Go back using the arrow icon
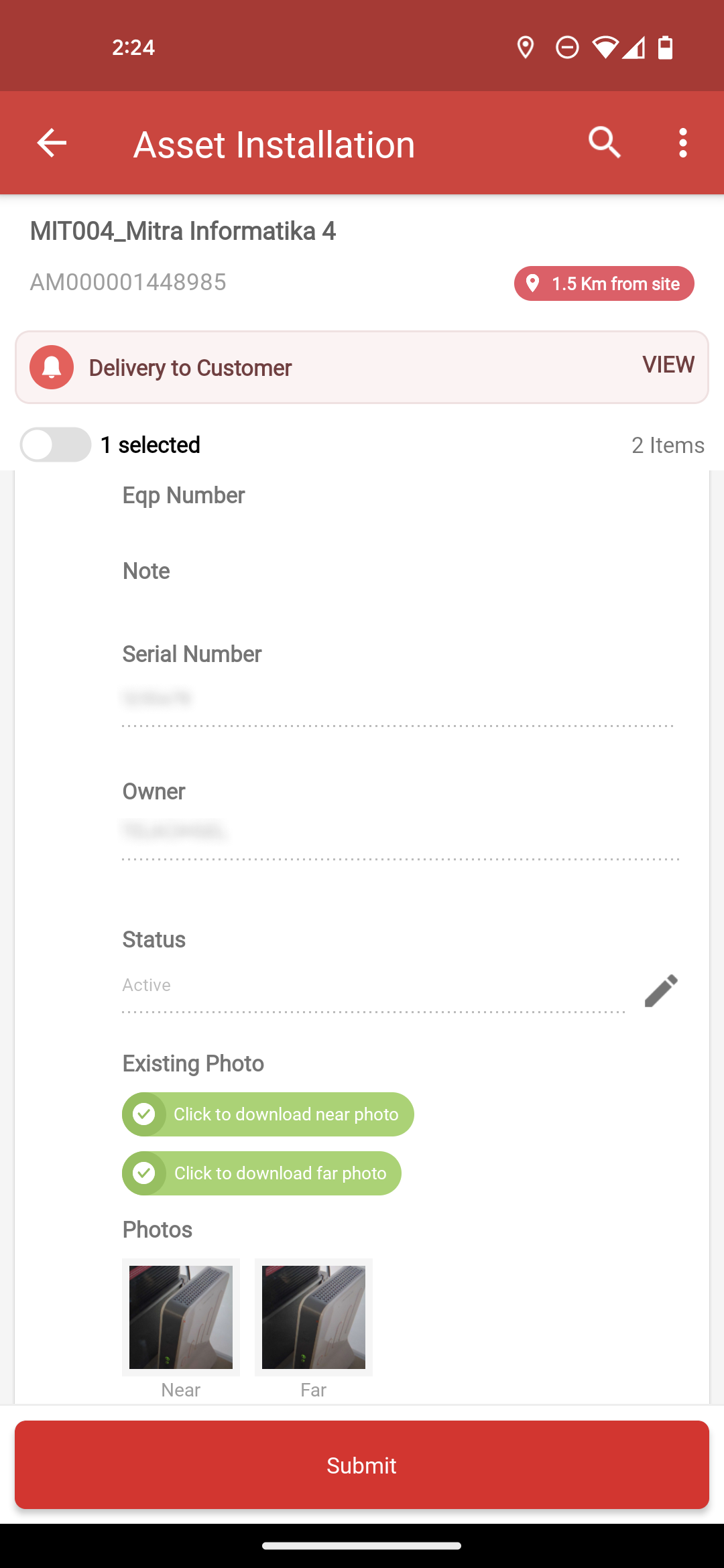Screen dimensions: 724x1568 pos(52,143)
